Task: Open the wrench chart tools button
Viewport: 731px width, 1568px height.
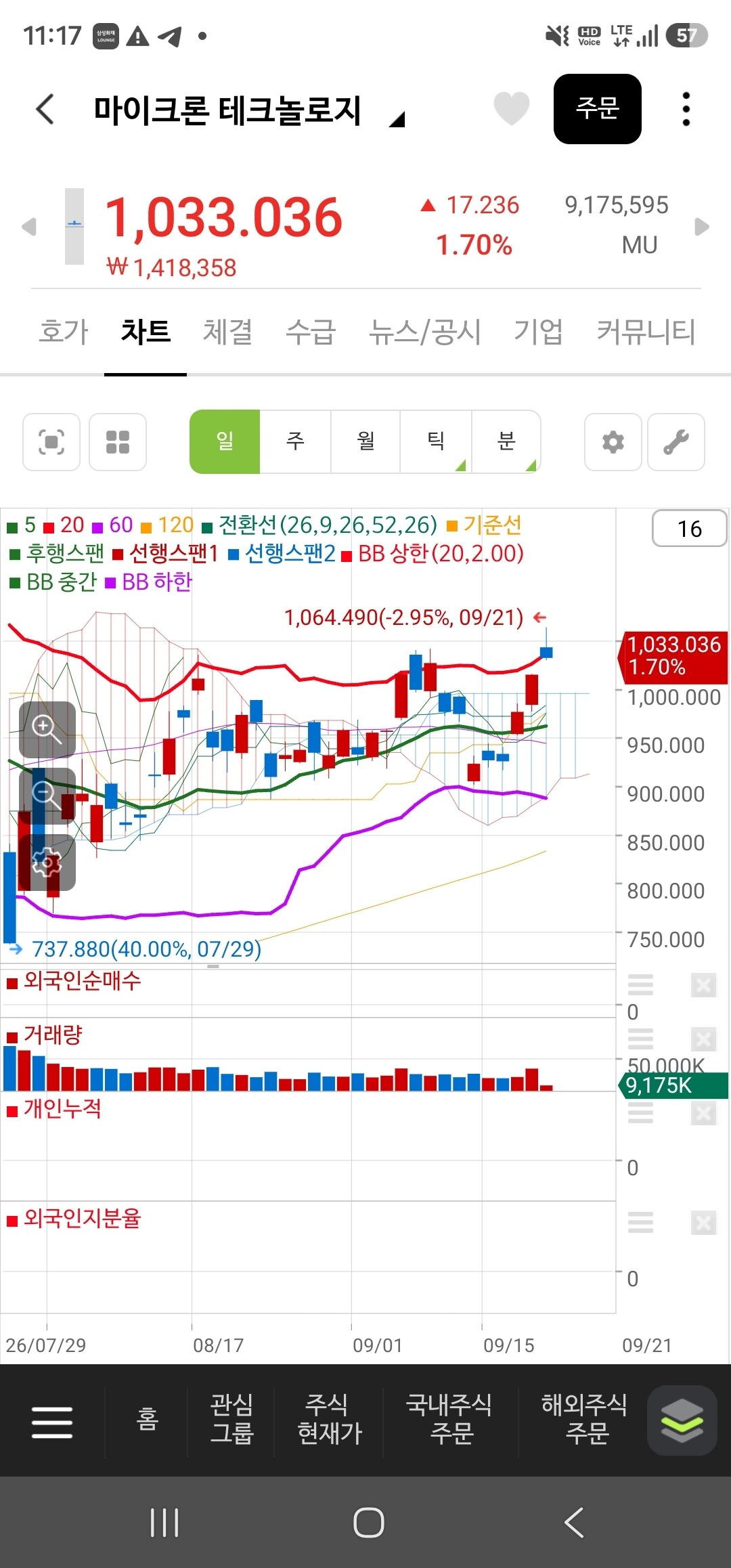Action: point(675,442)
